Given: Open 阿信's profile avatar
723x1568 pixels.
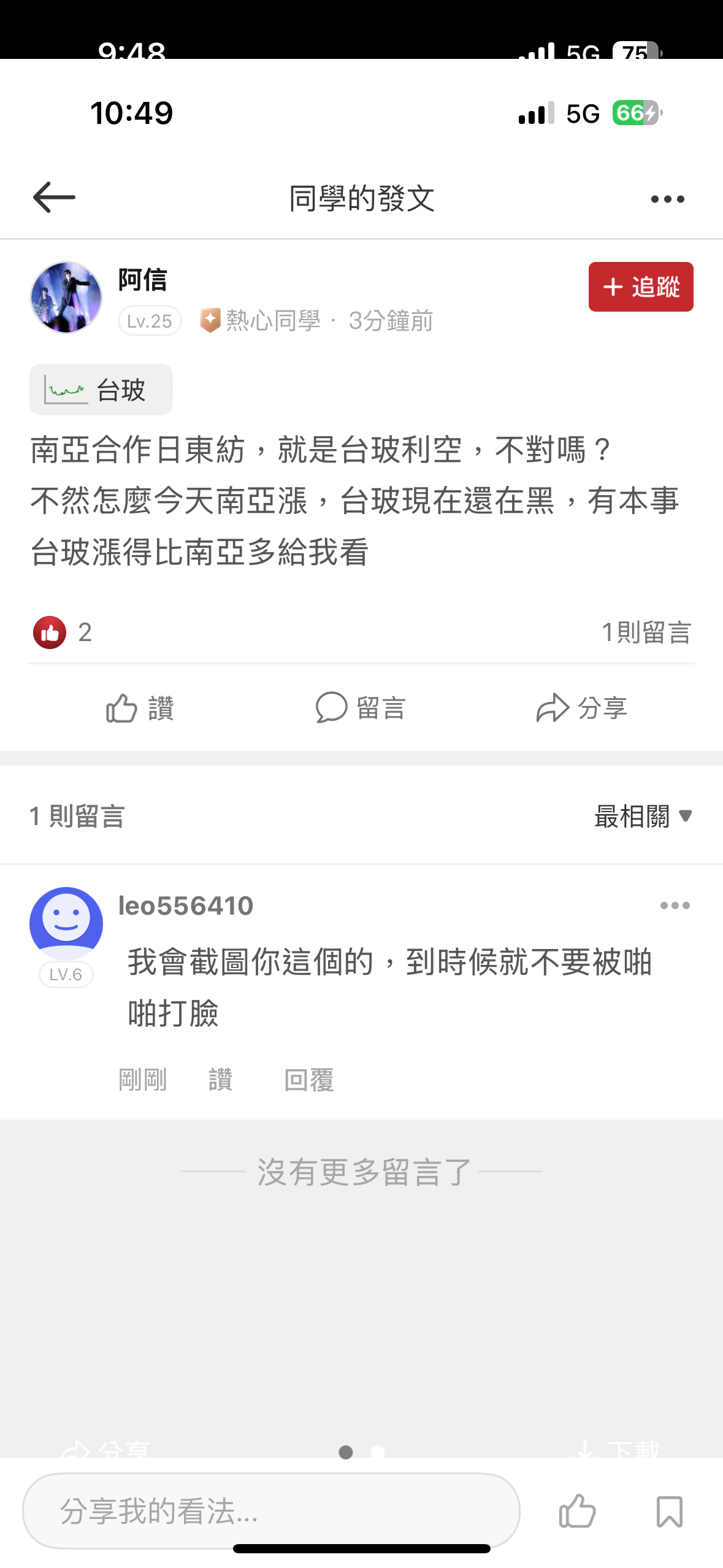Looking at the screenshot, I should [x=66, y=298].
